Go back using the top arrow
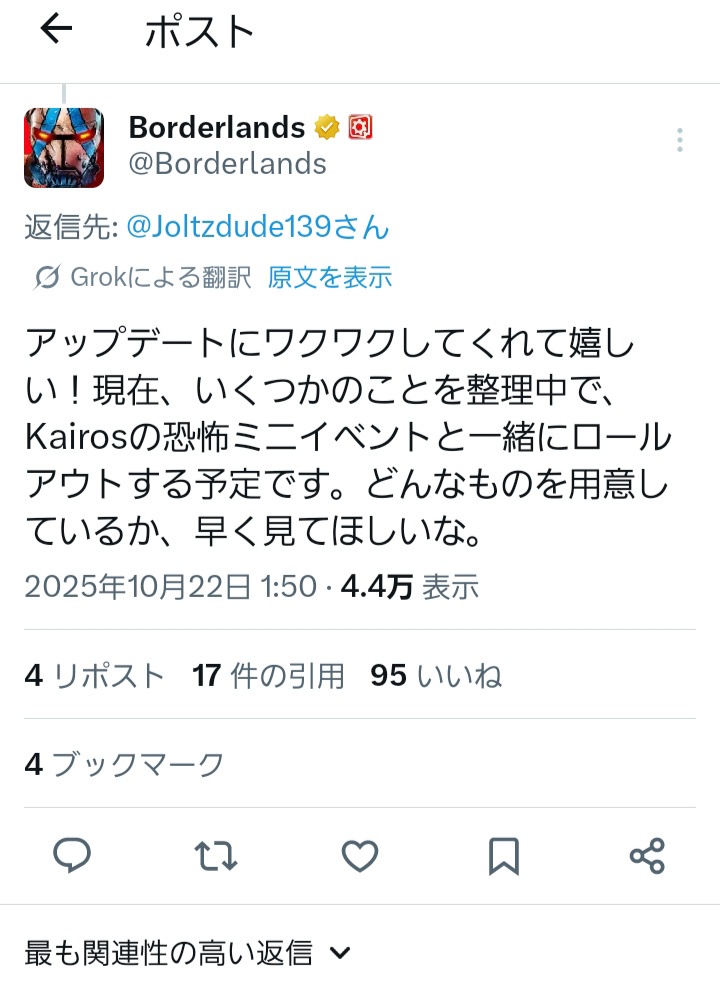 click(x=57, y=30)
